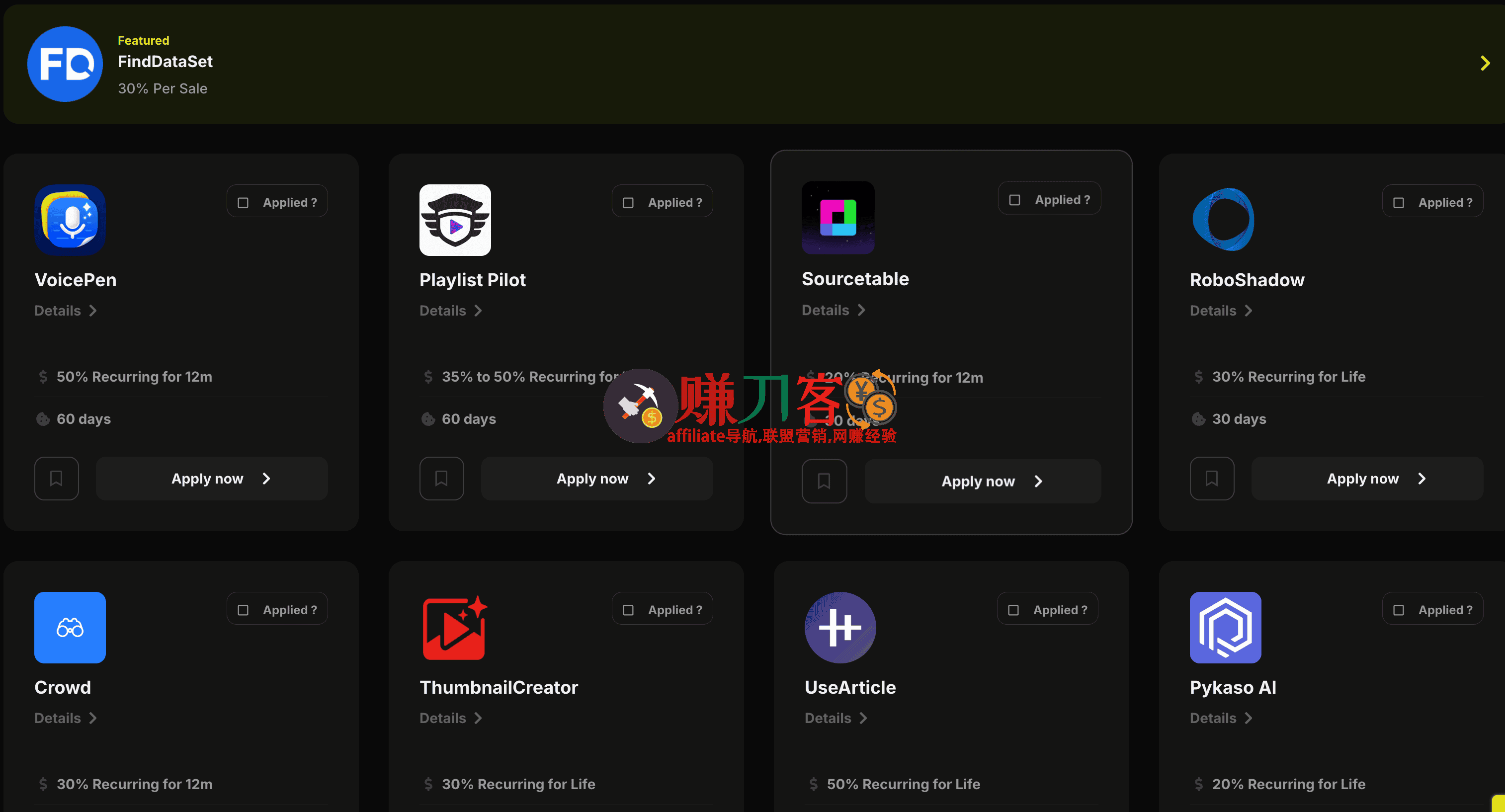Viewport: 1505px width, 812px height.
Task: Apply now to VoicePen
Action: (212, 479)
